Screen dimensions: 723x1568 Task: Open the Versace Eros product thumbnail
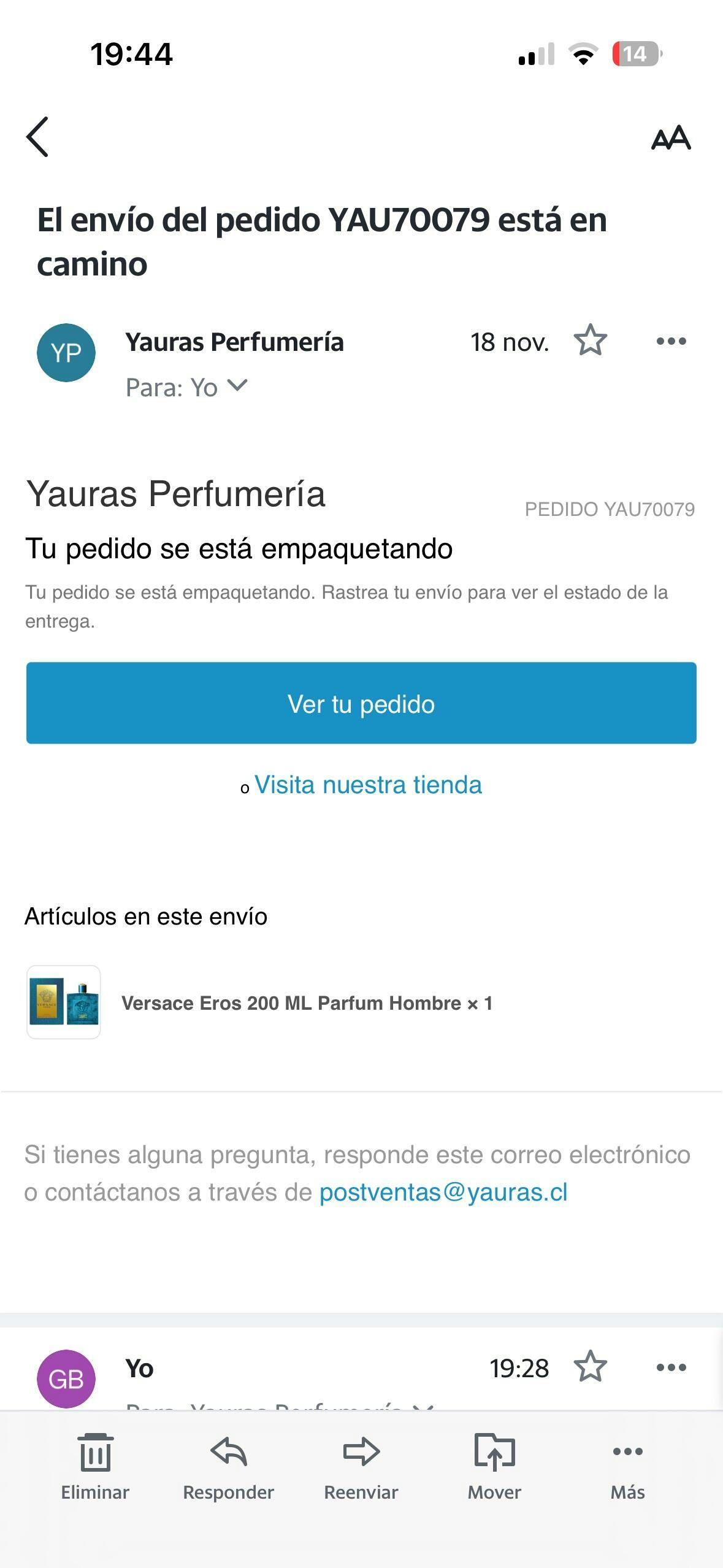point(64,1002)
